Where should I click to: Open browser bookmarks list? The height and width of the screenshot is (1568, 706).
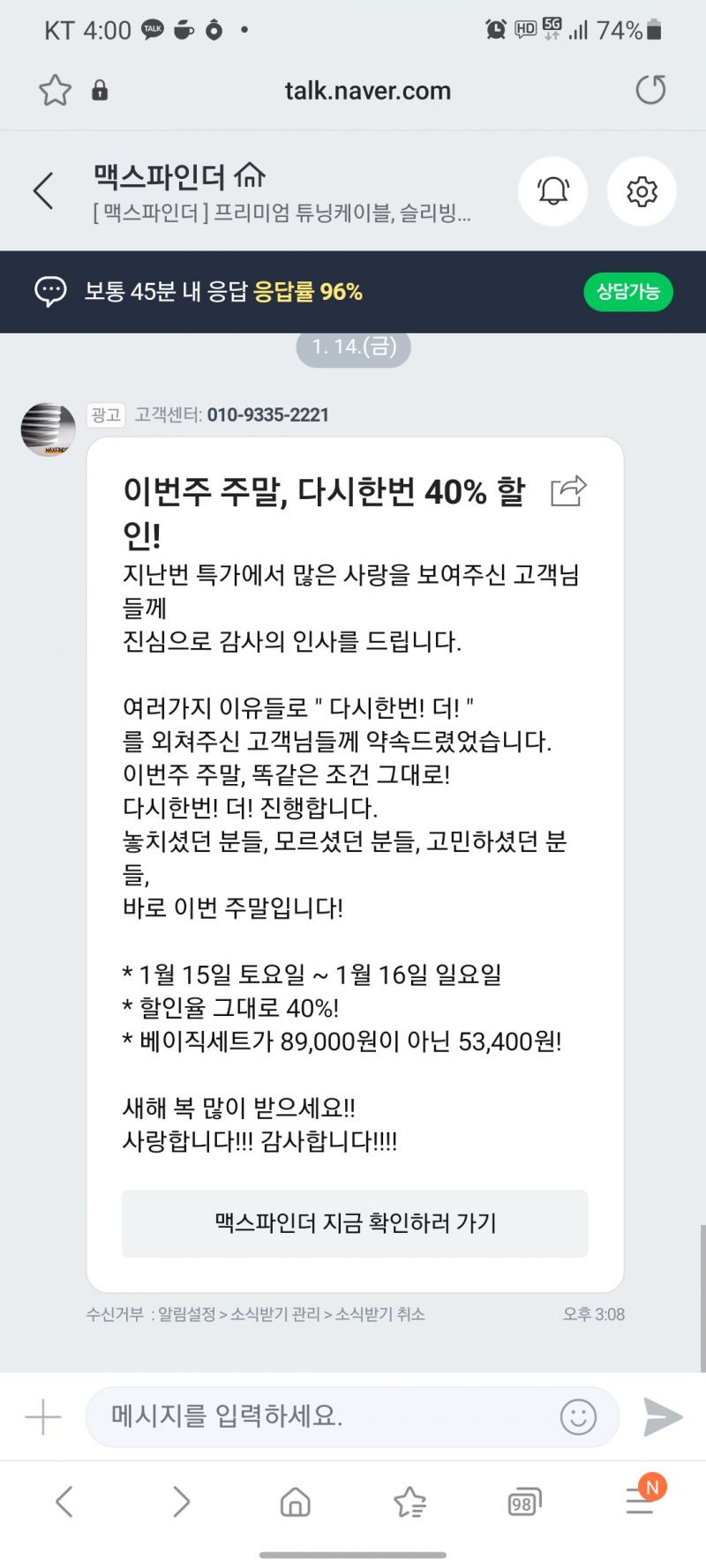[409, 1501]
